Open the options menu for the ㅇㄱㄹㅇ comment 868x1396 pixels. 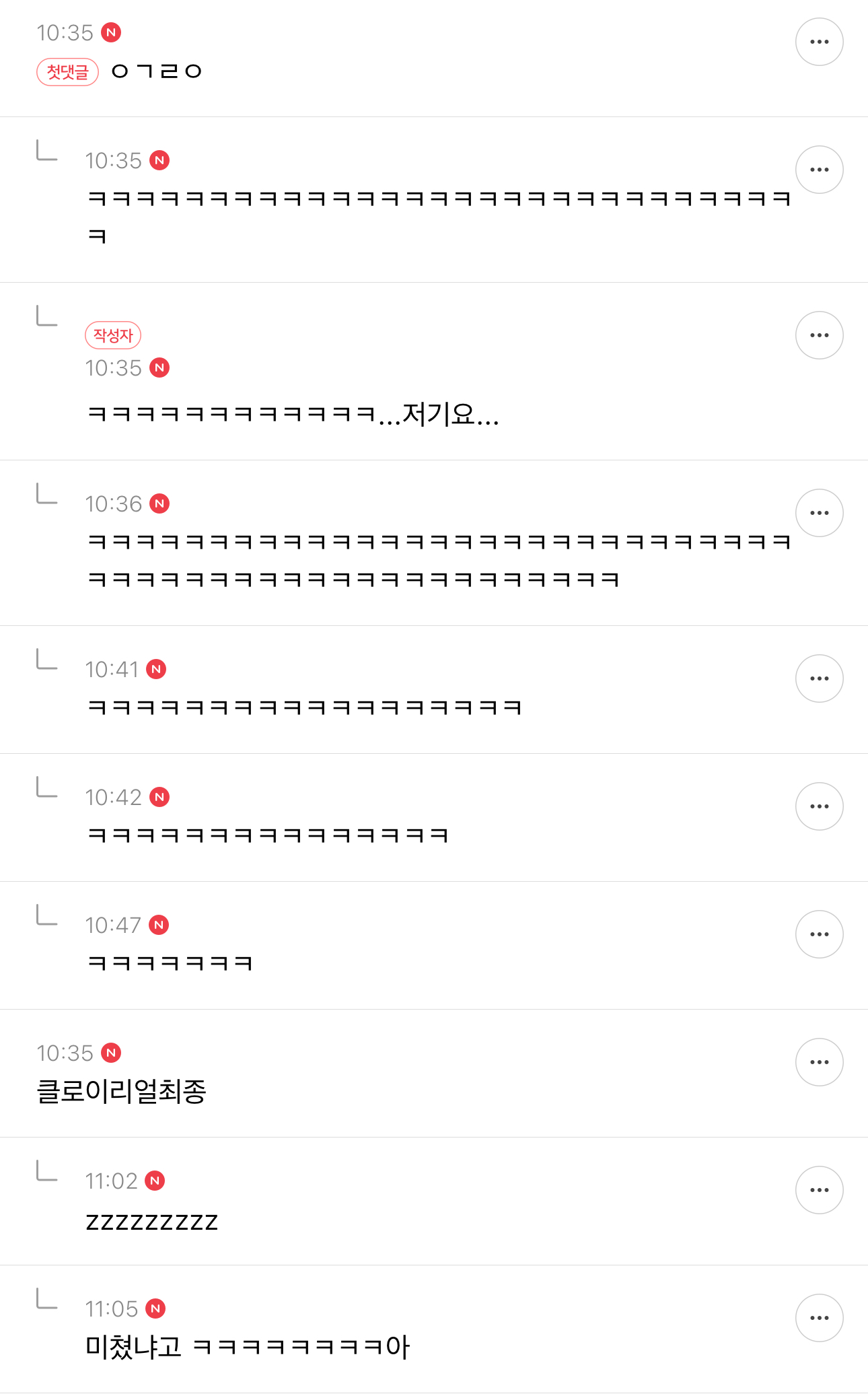[x=819, y=42]
